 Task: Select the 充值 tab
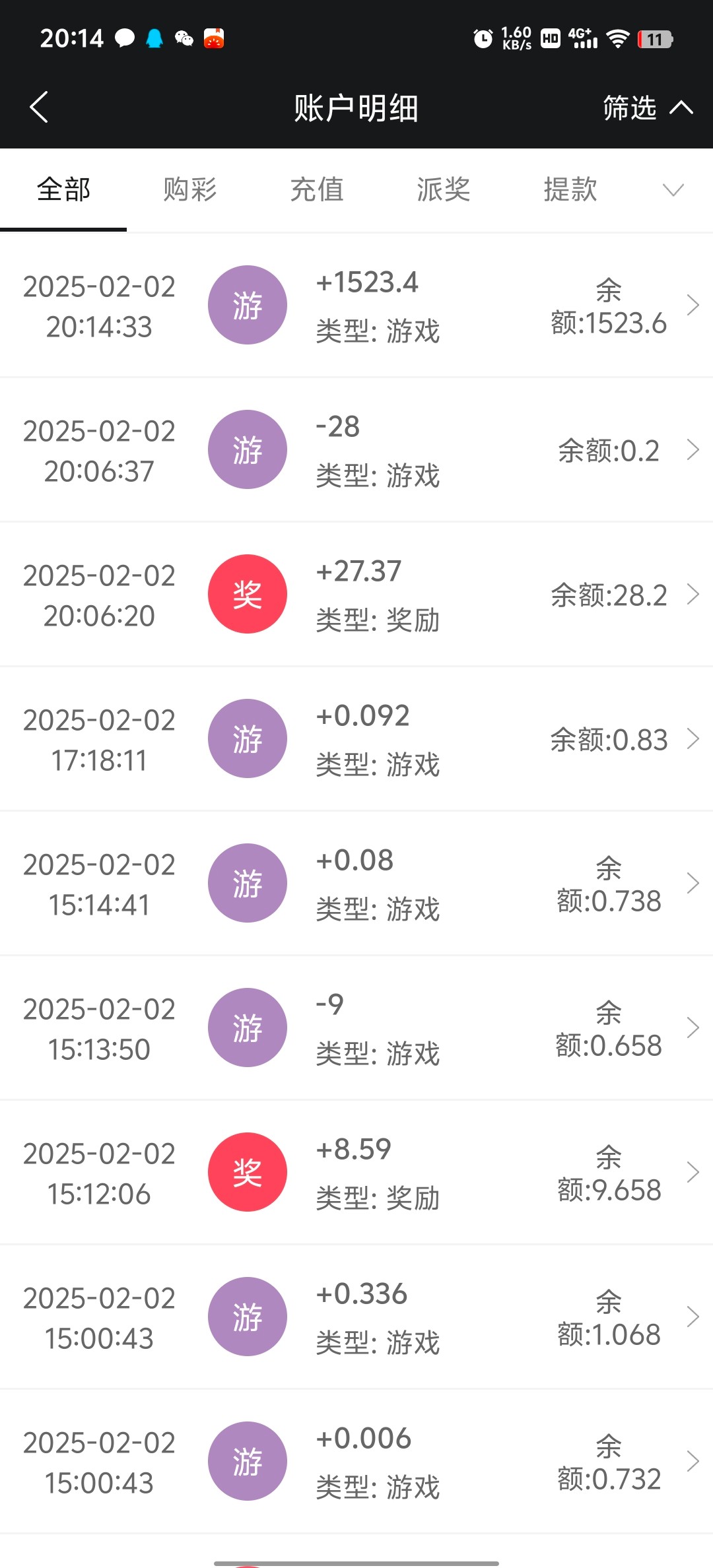[x=317, y=190]
